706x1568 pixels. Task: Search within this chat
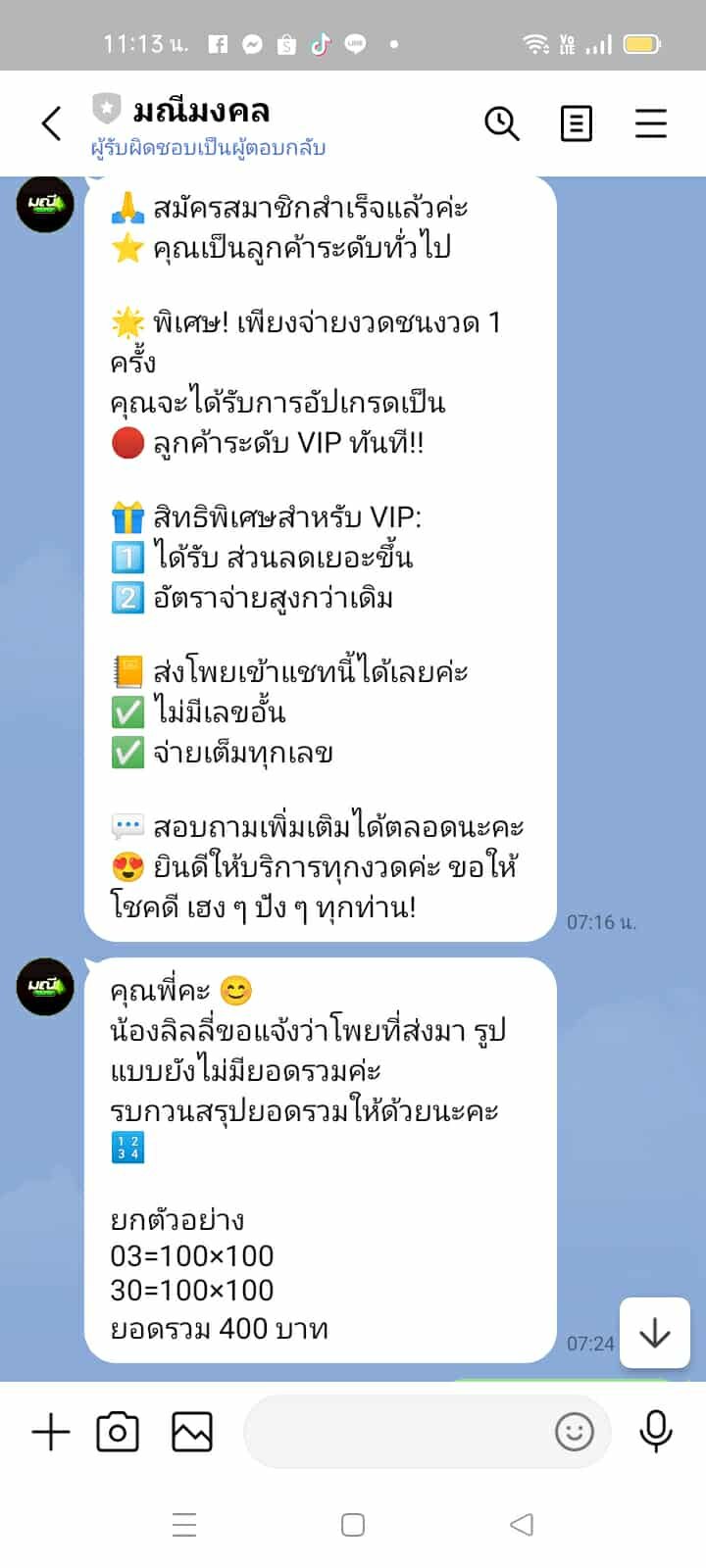501,123
